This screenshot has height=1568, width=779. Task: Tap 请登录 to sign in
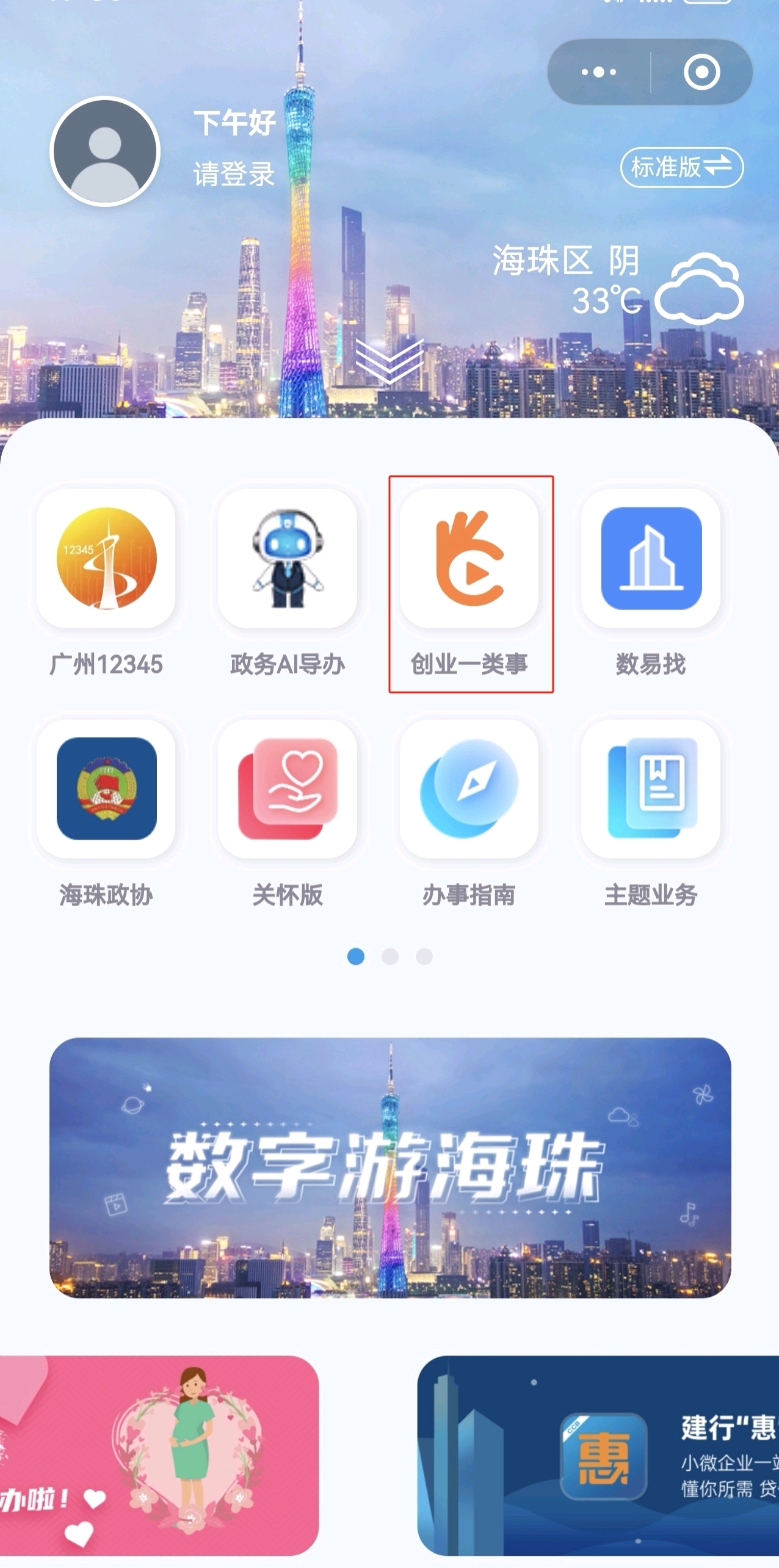234,175
